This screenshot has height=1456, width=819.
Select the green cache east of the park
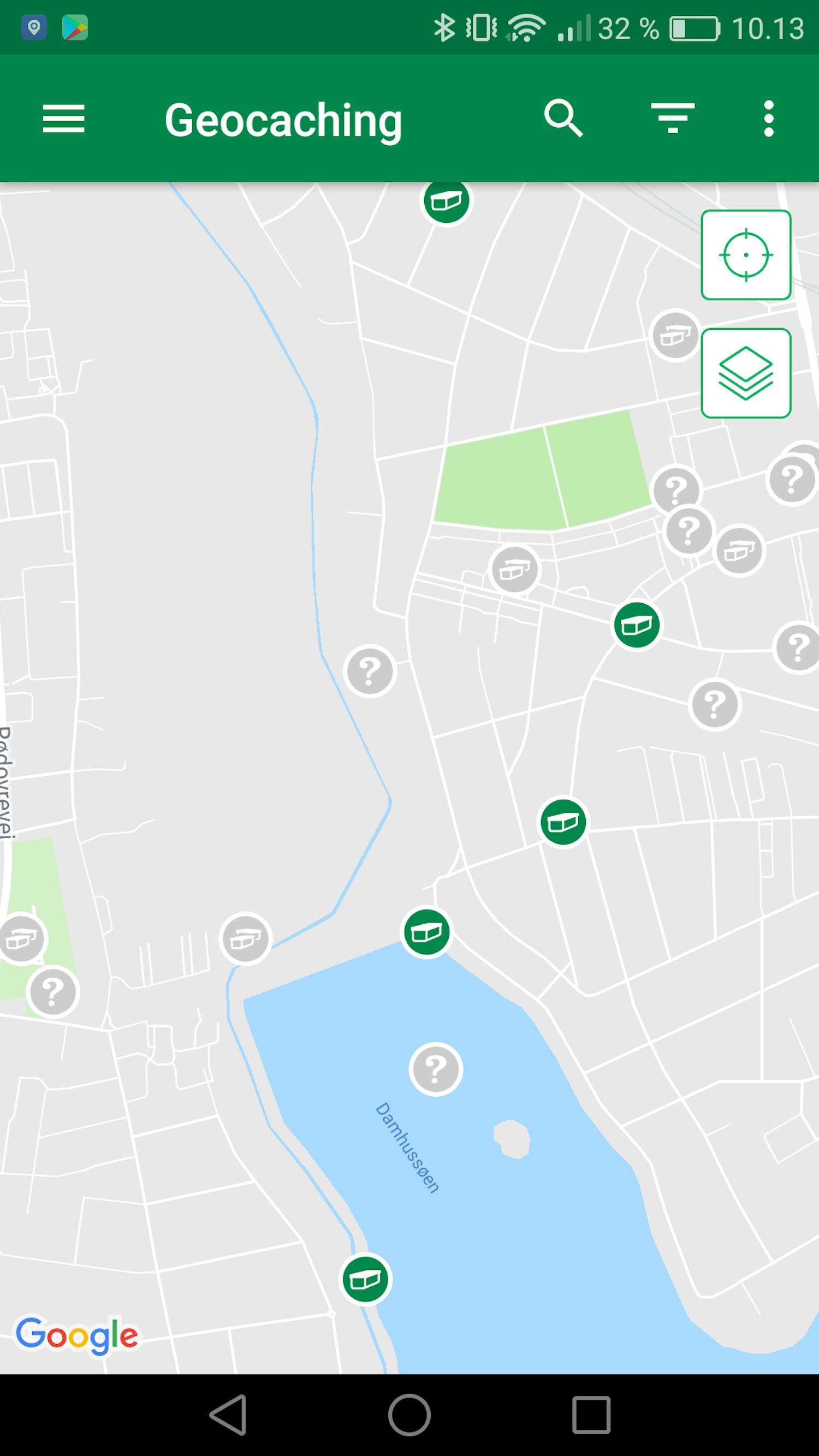637,625
